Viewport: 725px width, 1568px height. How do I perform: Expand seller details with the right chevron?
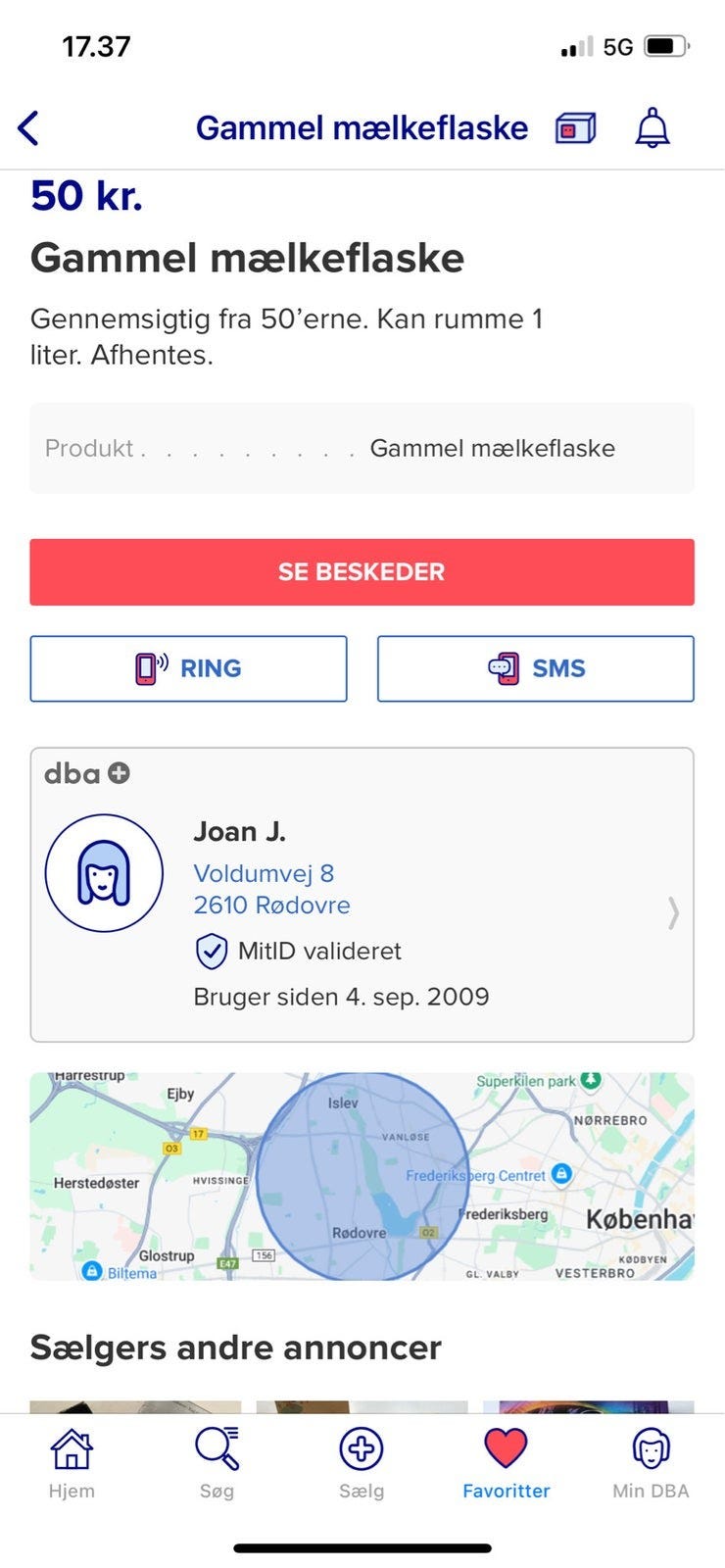tap(672, 912)
